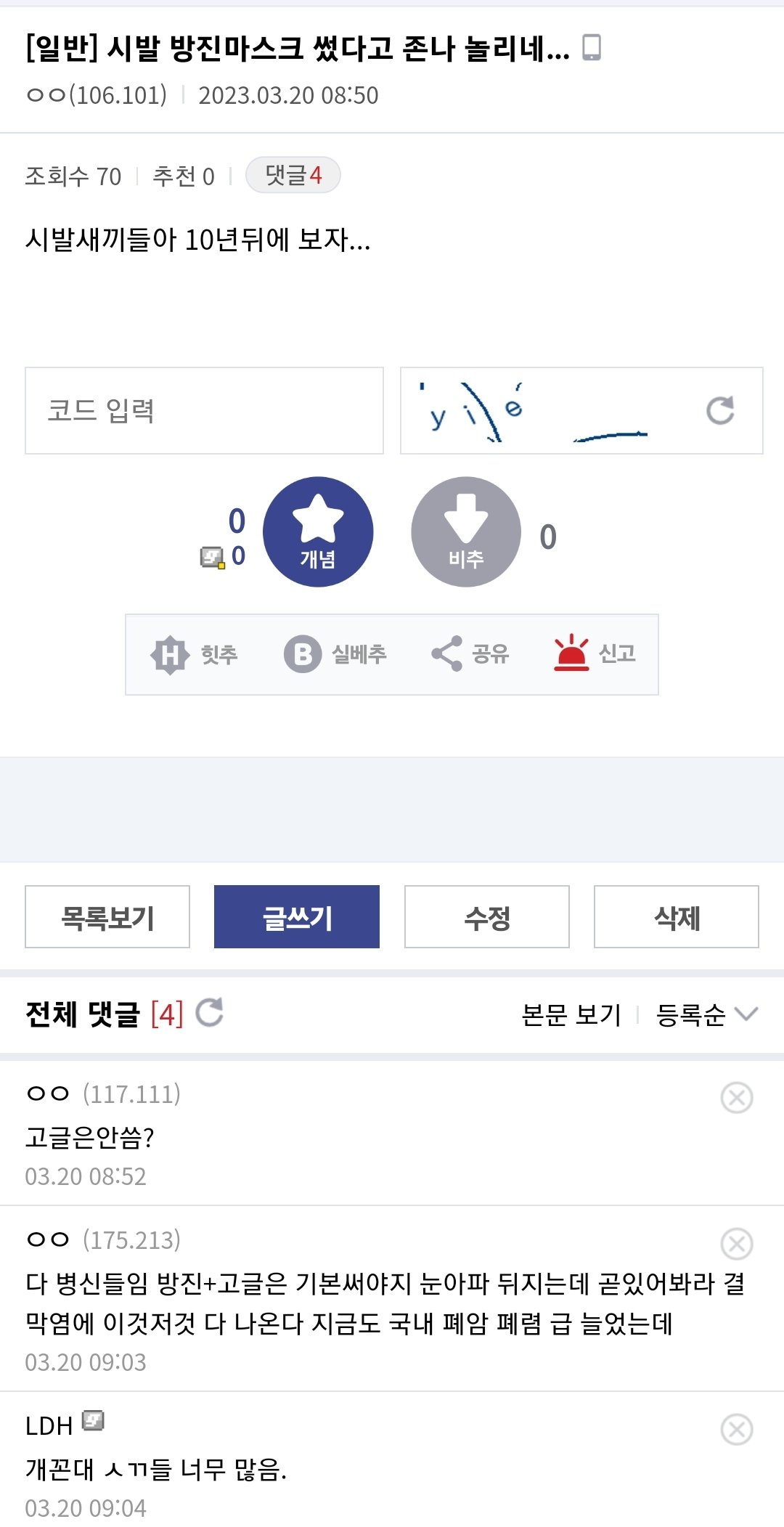Screen dimensions: 784x1527
Task: Report this post with 신고
Action: (x=595, y=654)
